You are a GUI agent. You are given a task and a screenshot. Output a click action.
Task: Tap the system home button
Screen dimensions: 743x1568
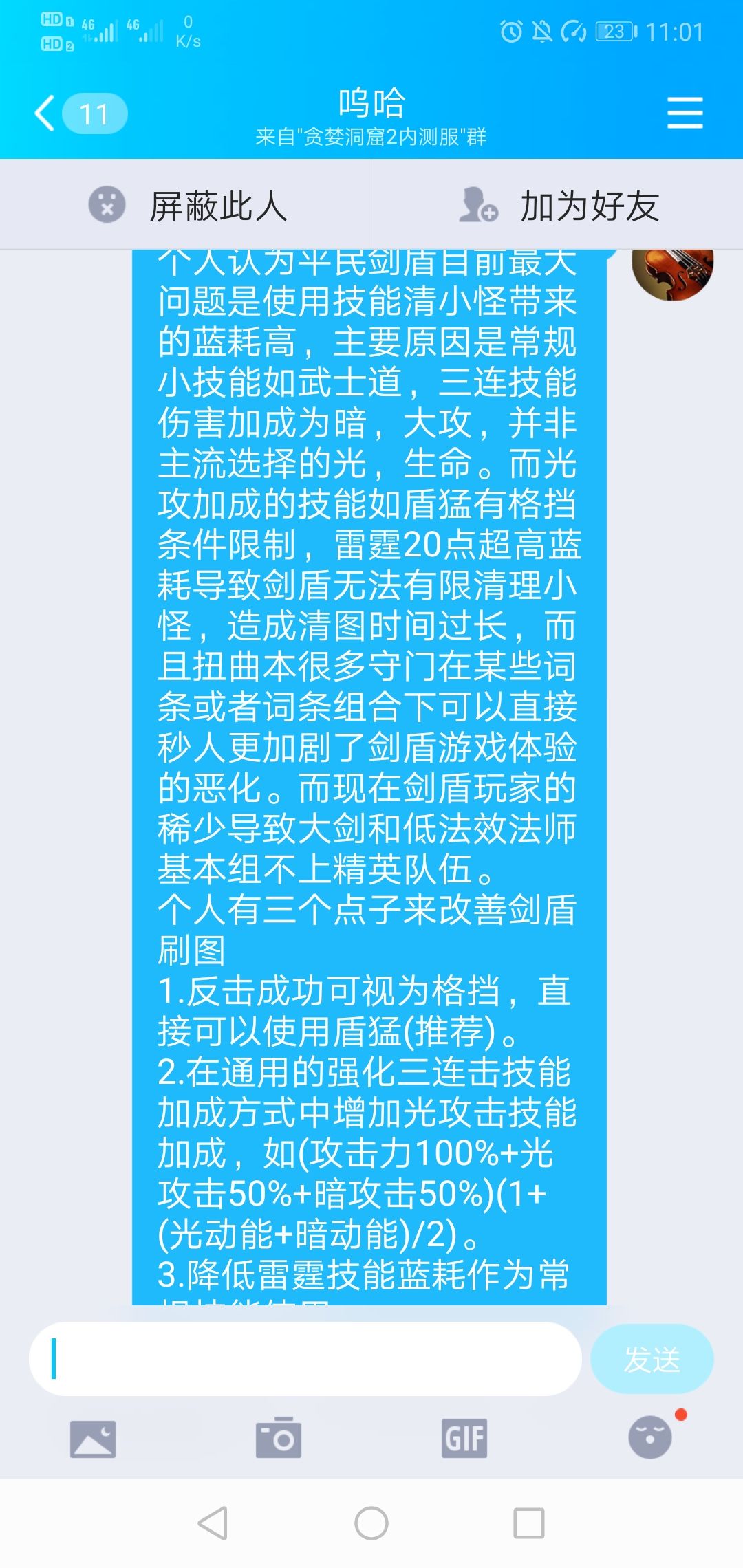(x=371, y=1523)
